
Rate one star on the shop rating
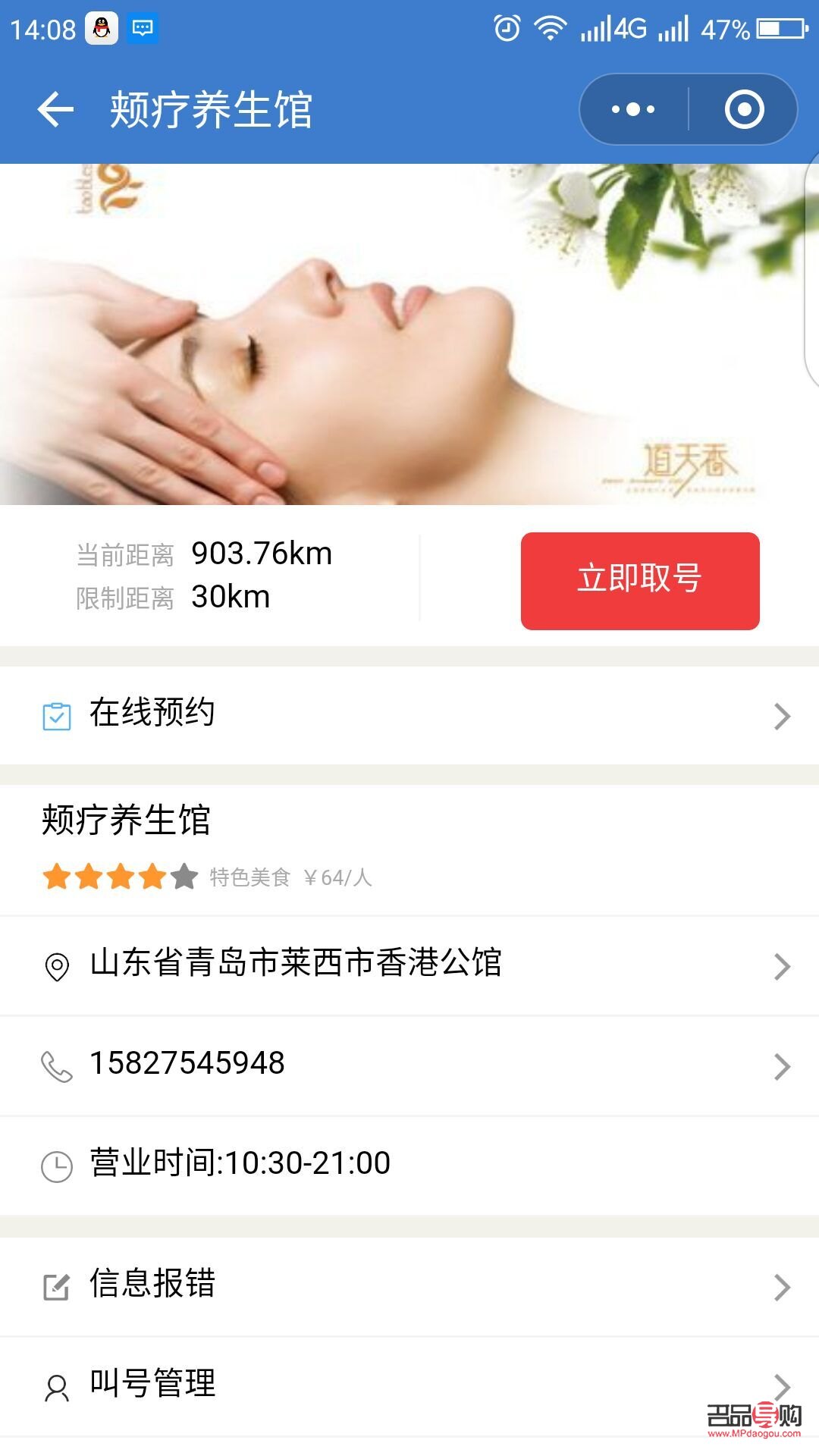tap(58, 877)
